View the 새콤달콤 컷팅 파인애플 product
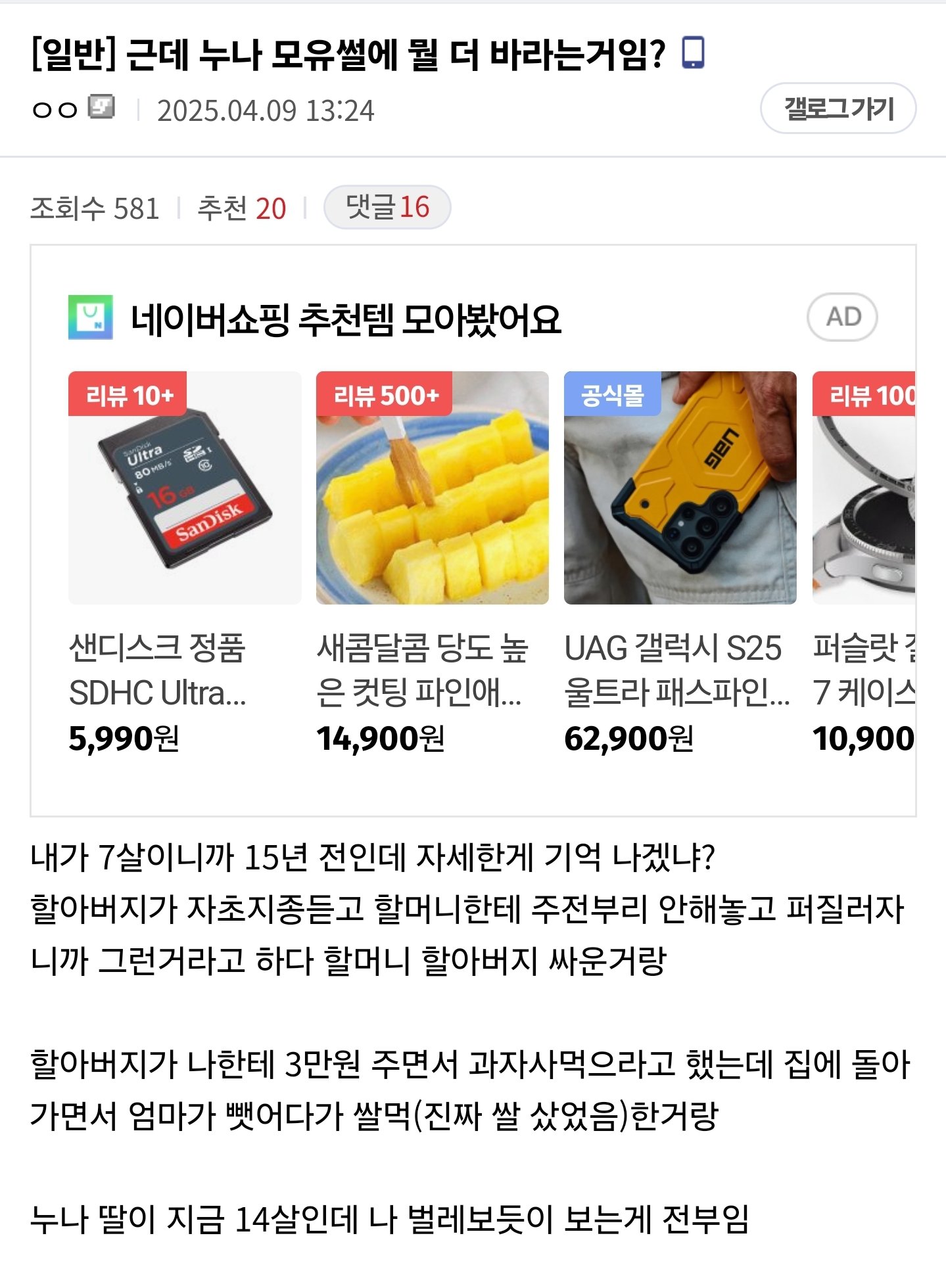The height and width of the screenshot is (1288, 946). (432, 488)
